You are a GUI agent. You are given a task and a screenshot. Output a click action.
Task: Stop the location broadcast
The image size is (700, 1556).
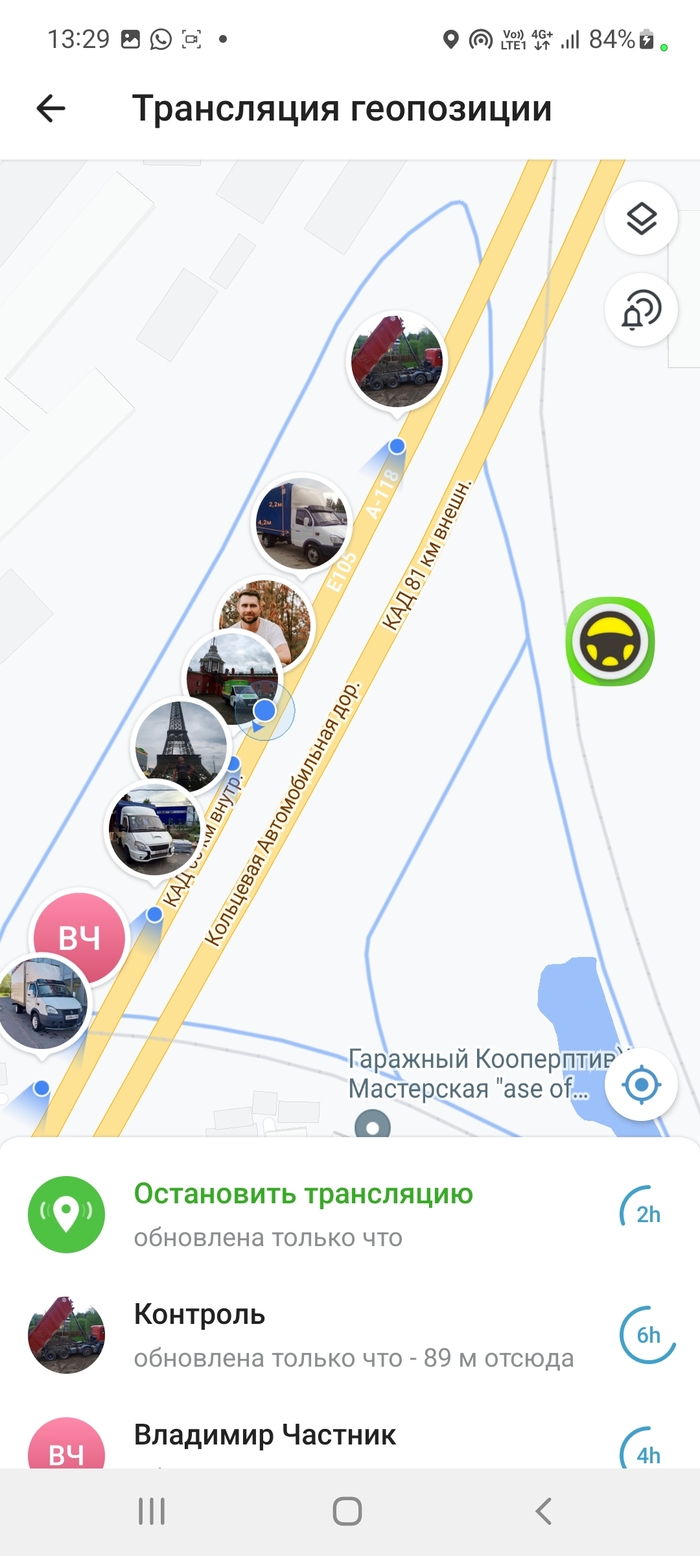click(303, 1194)
